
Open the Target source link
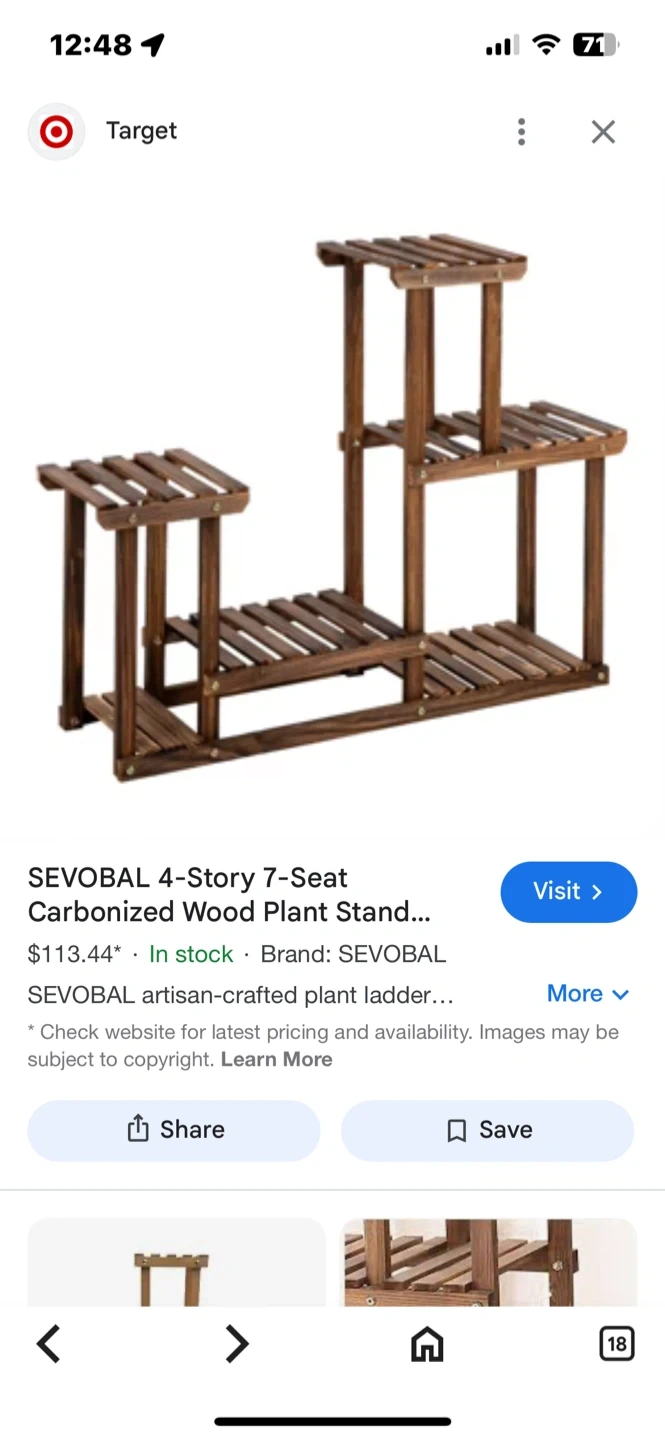(140, 131)
